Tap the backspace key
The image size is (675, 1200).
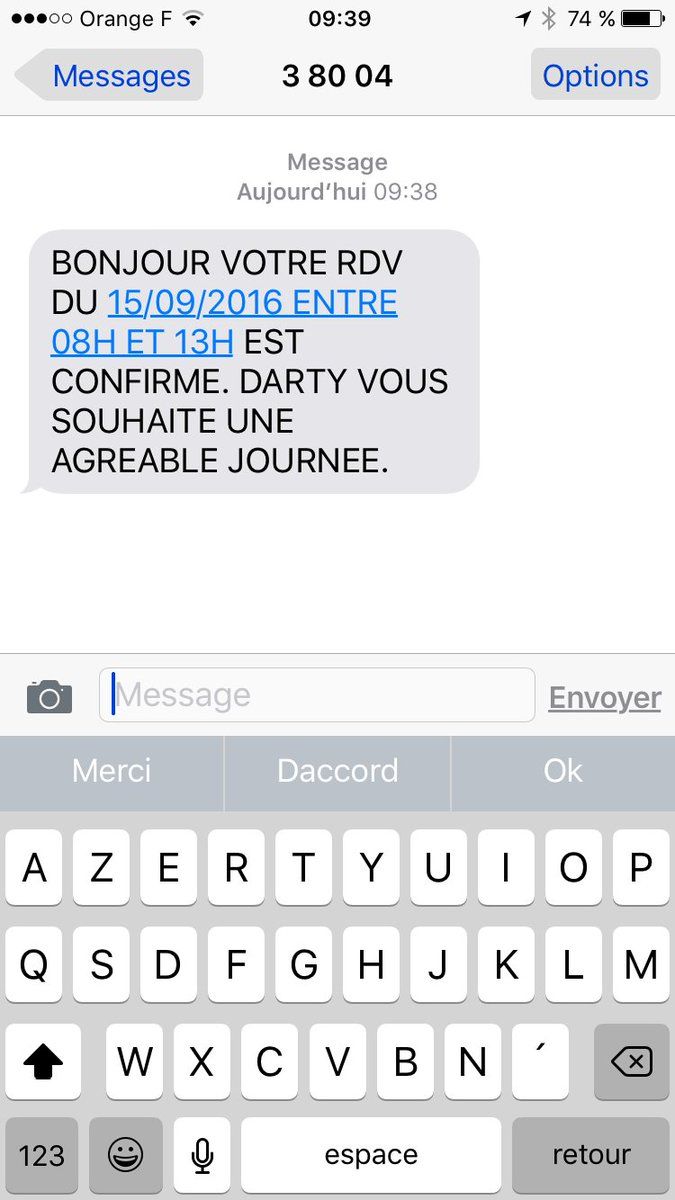pos(631,1061)
